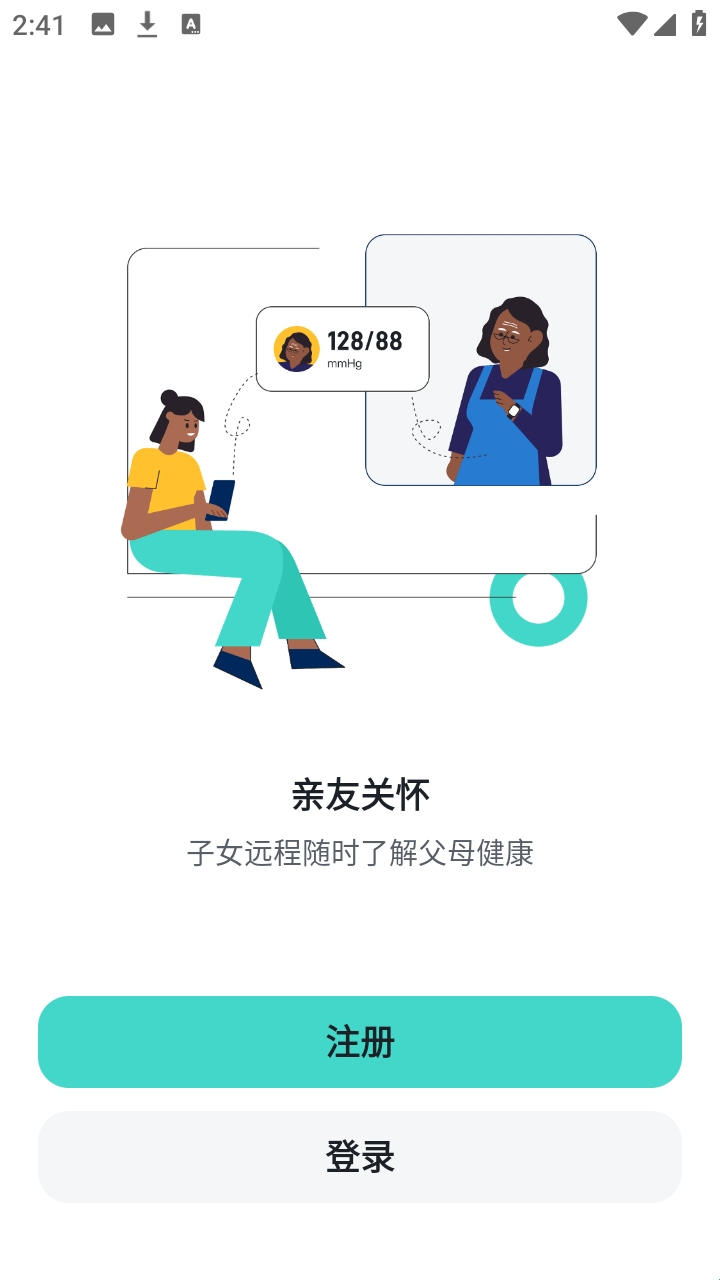720x1280 pixels.
Task: Tap the 注册 register button
Action: [x=360, y=1041]
